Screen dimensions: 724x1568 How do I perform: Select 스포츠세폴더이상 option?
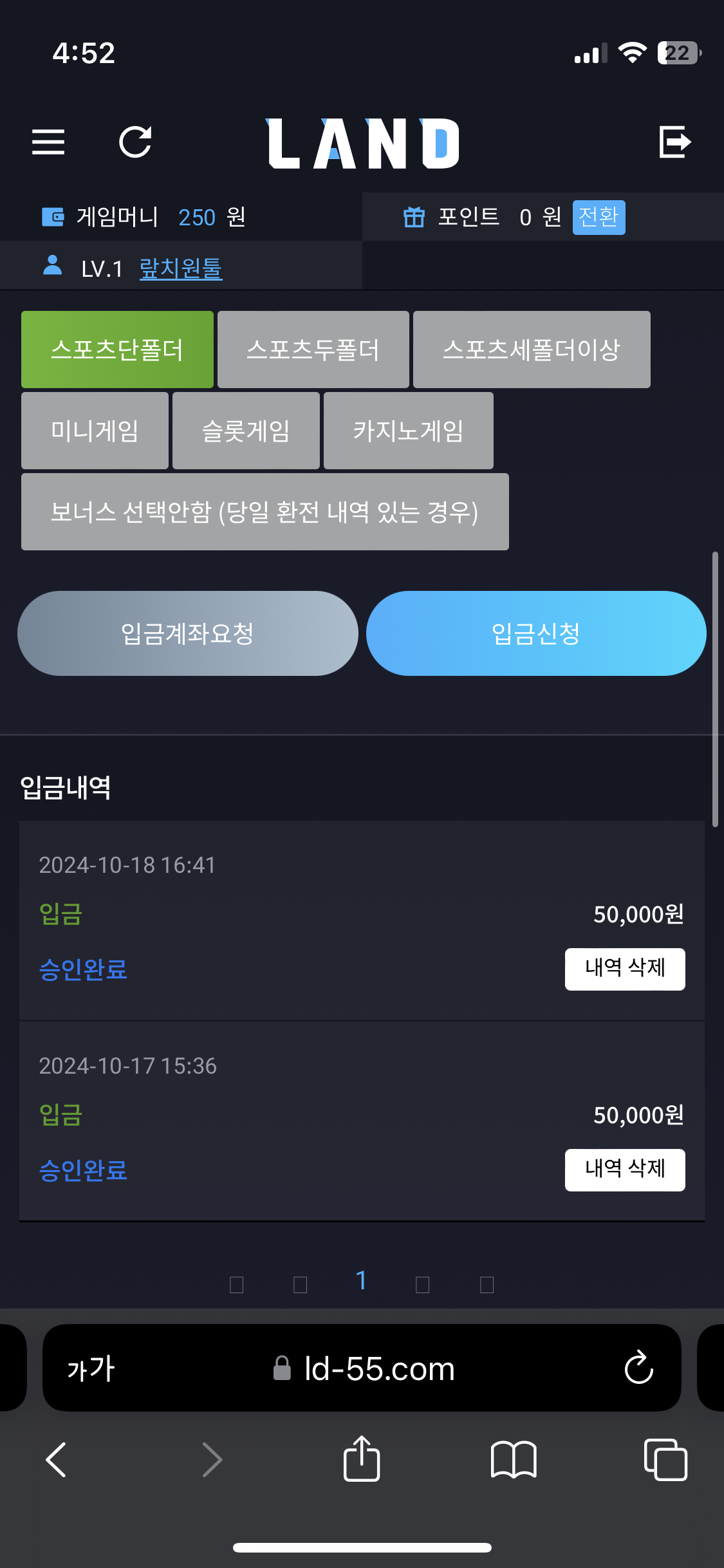(532, 350)
